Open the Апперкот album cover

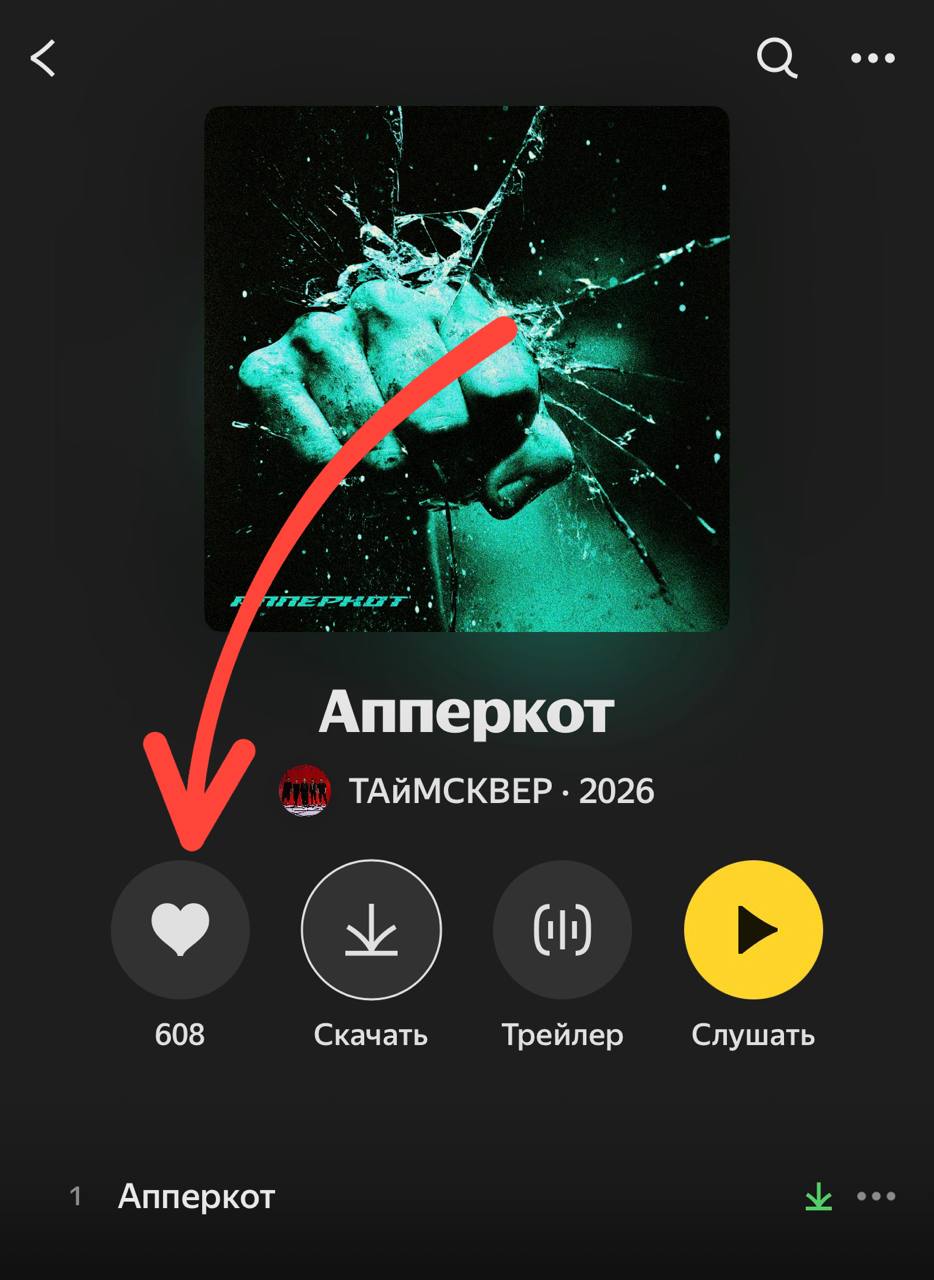coord(467,369)
